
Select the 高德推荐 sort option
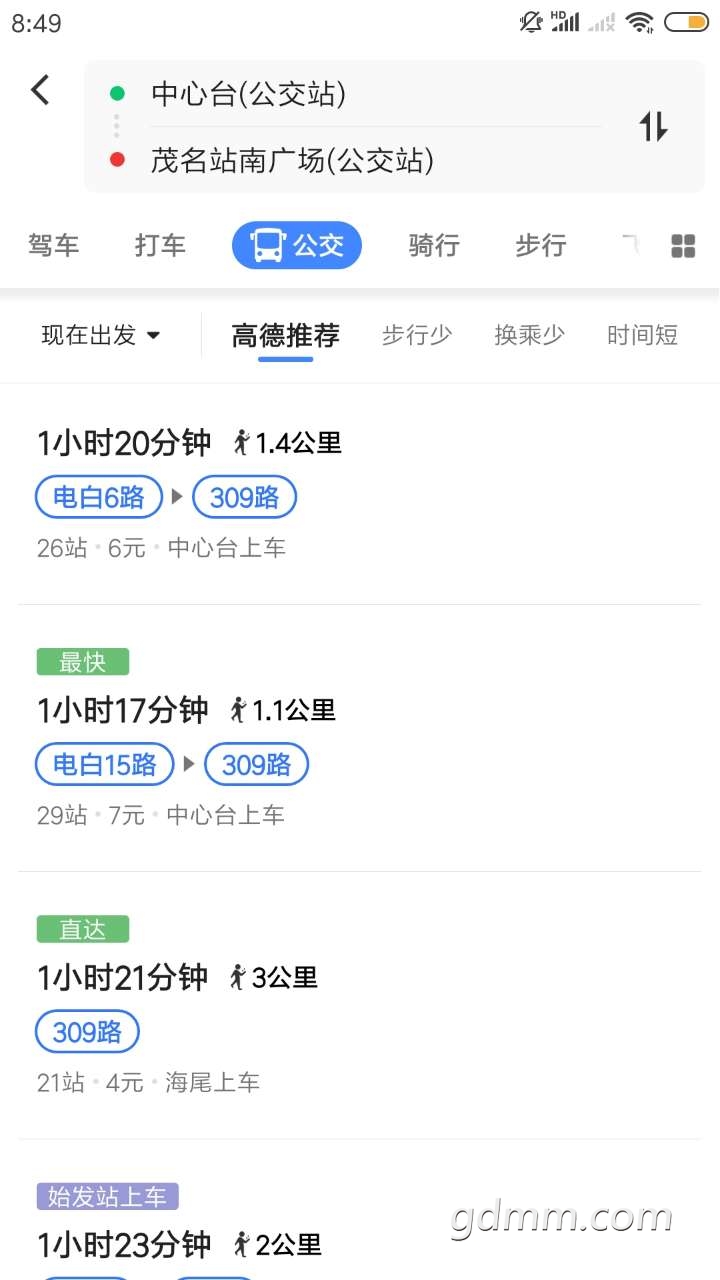point(285,335)
